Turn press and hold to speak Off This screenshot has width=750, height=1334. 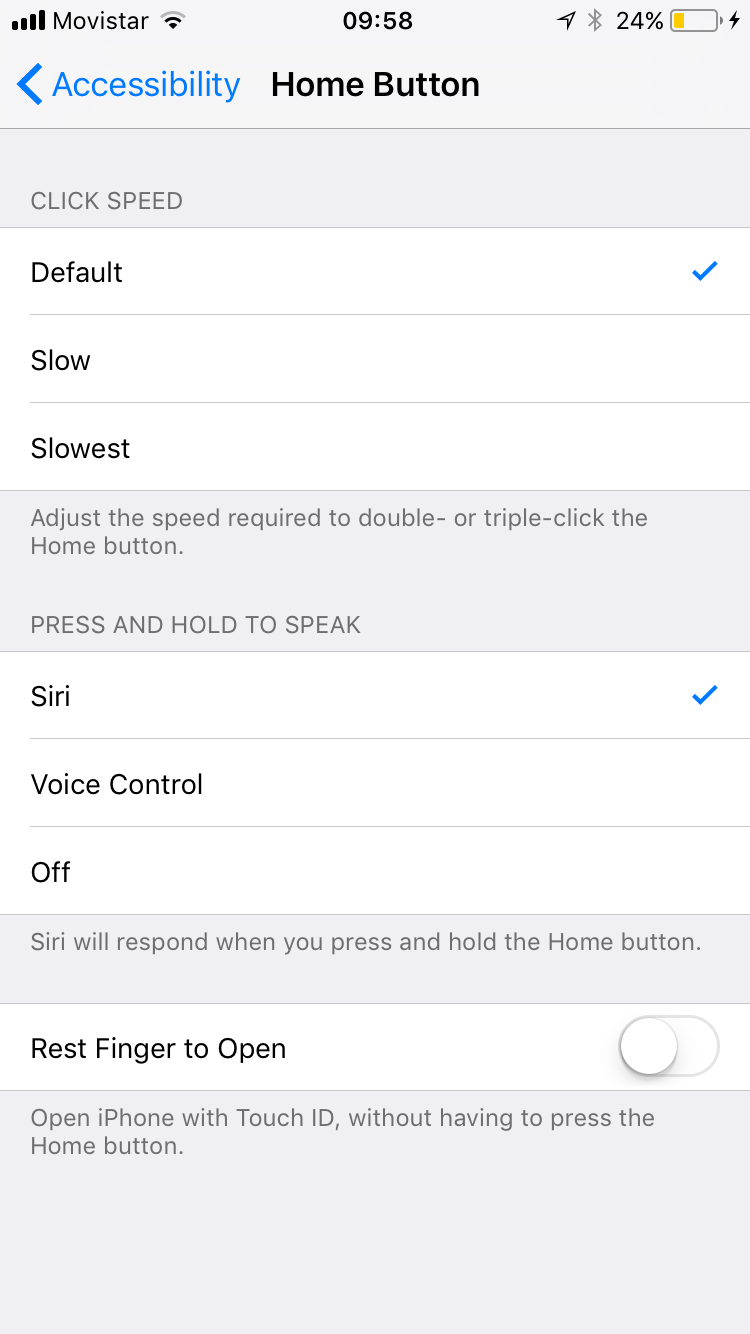[375, 871]
